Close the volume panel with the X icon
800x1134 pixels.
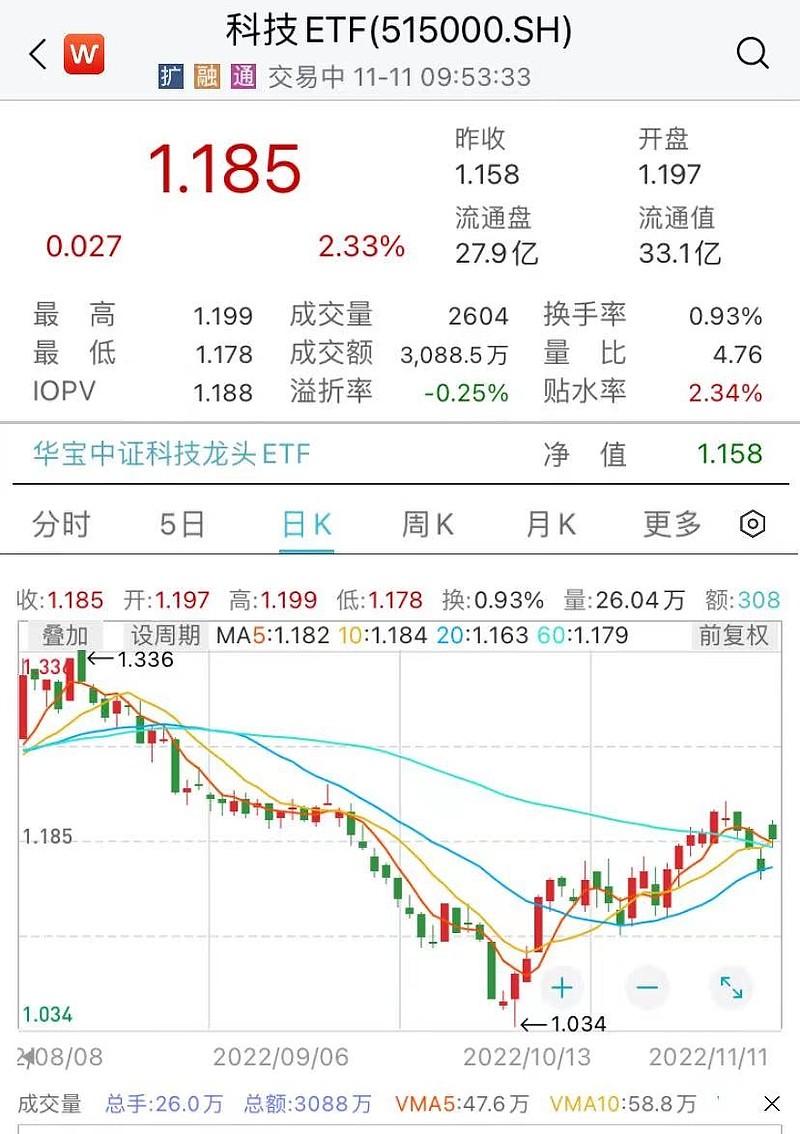(x=772, y=1104)
